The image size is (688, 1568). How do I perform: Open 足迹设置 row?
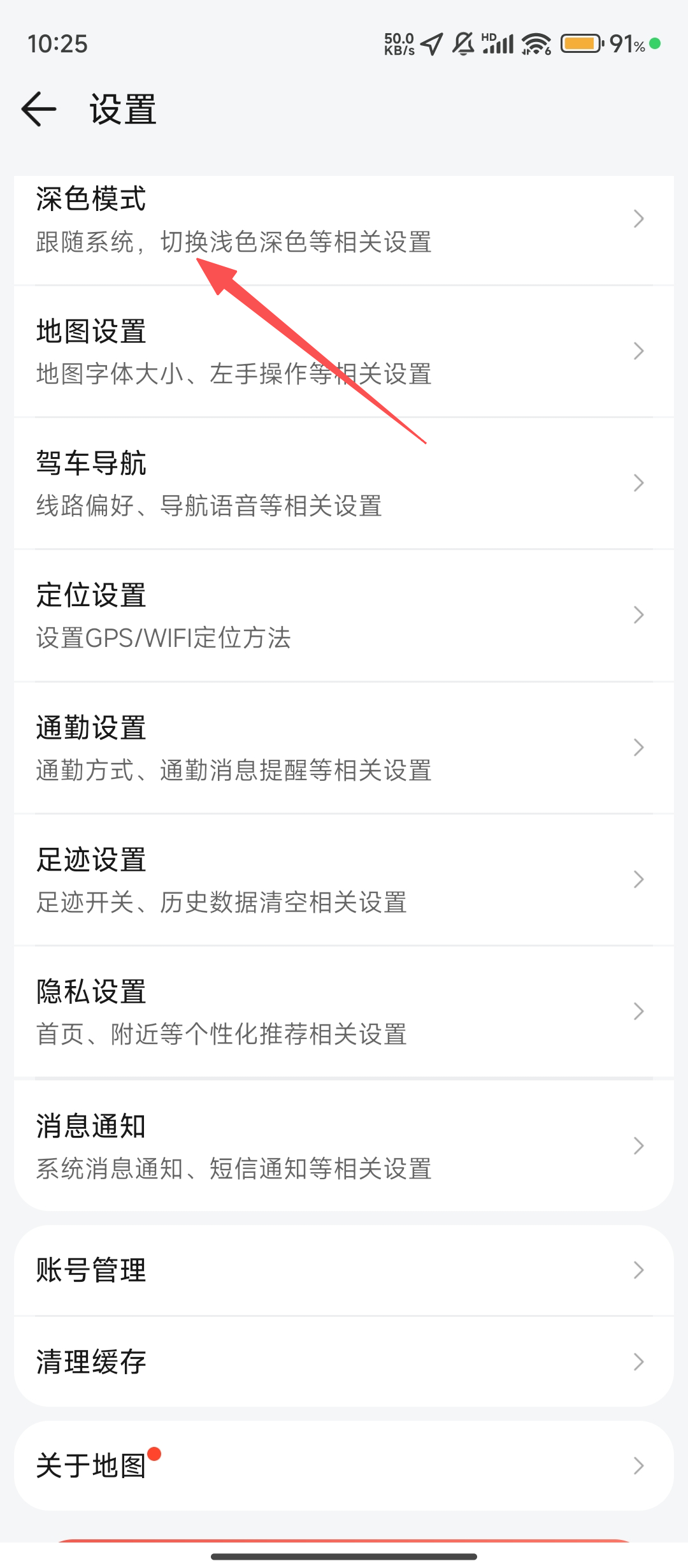tap(344, 880)
